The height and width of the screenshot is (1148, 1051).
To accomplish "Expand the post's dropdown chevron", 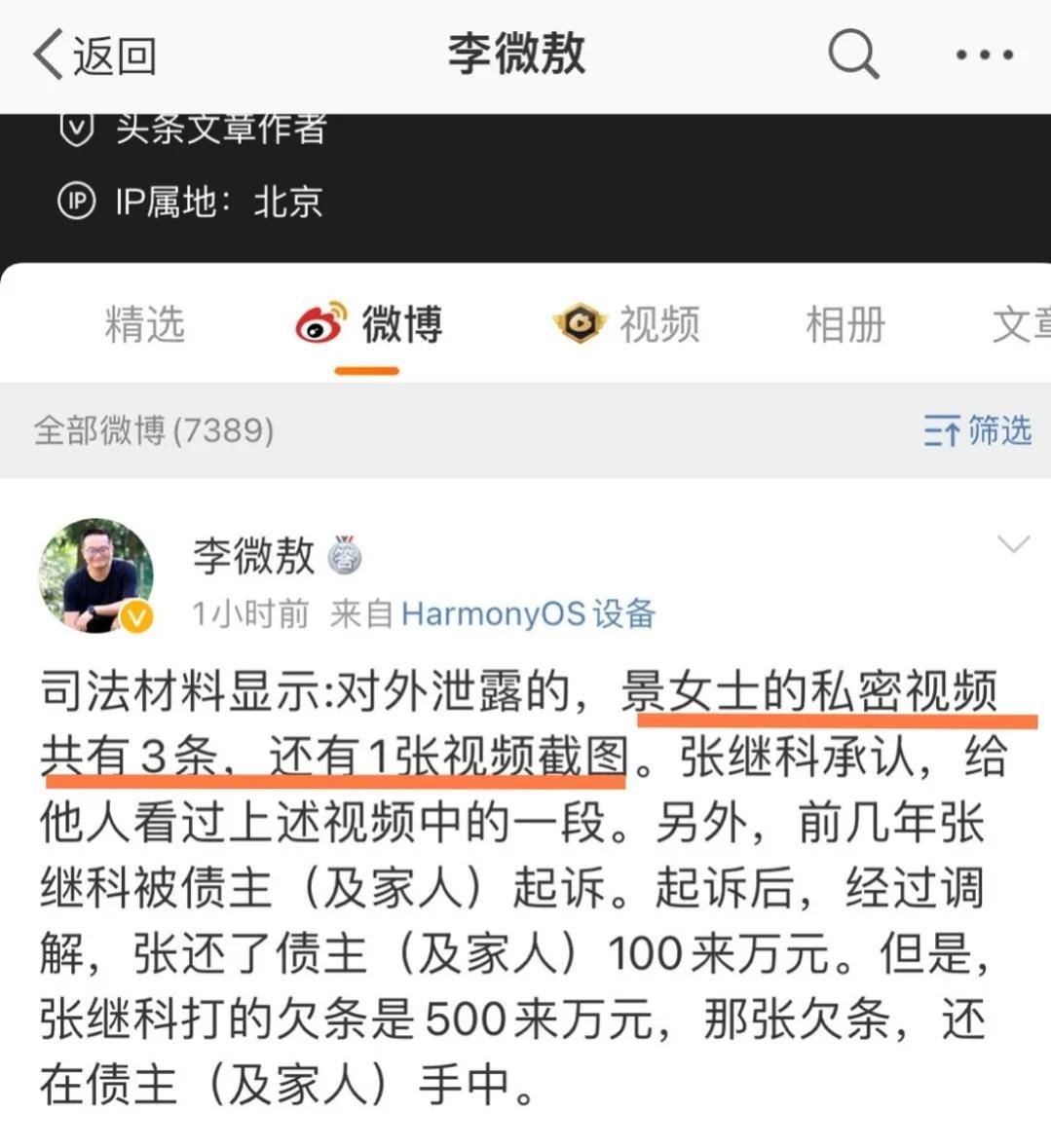I will coord(1013,544).
